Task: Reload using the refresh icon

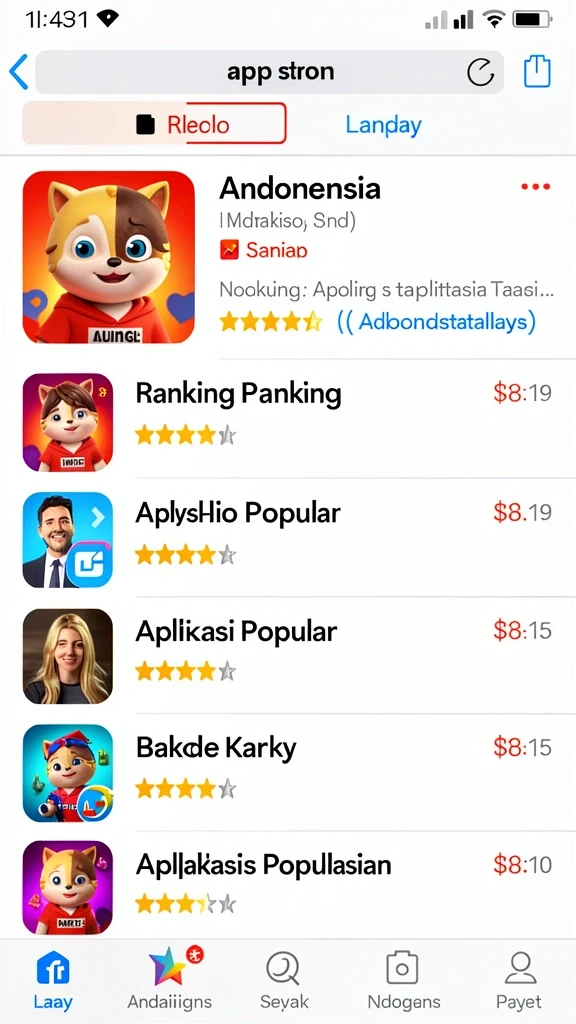Action: [481, 72]
